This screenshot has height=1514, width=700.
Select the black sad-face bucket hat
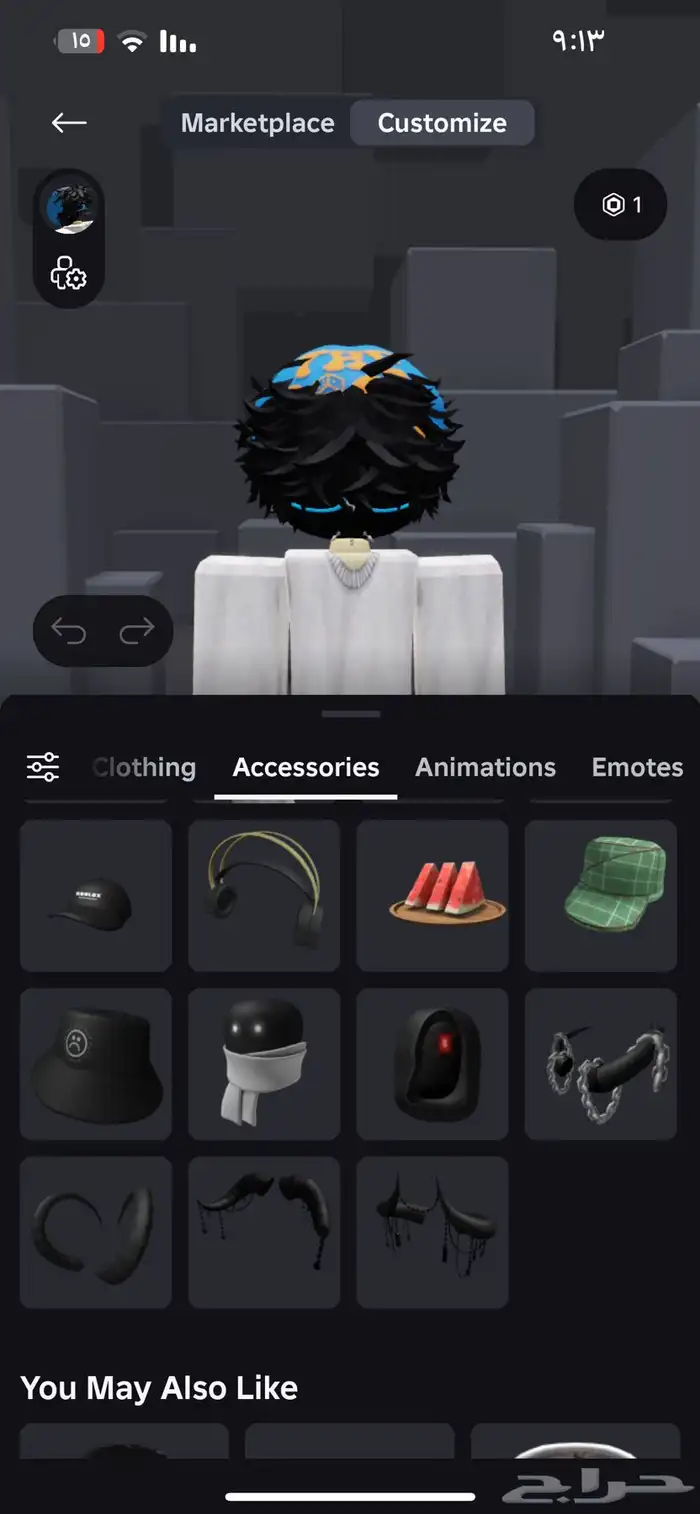[x=96, y=1064]
